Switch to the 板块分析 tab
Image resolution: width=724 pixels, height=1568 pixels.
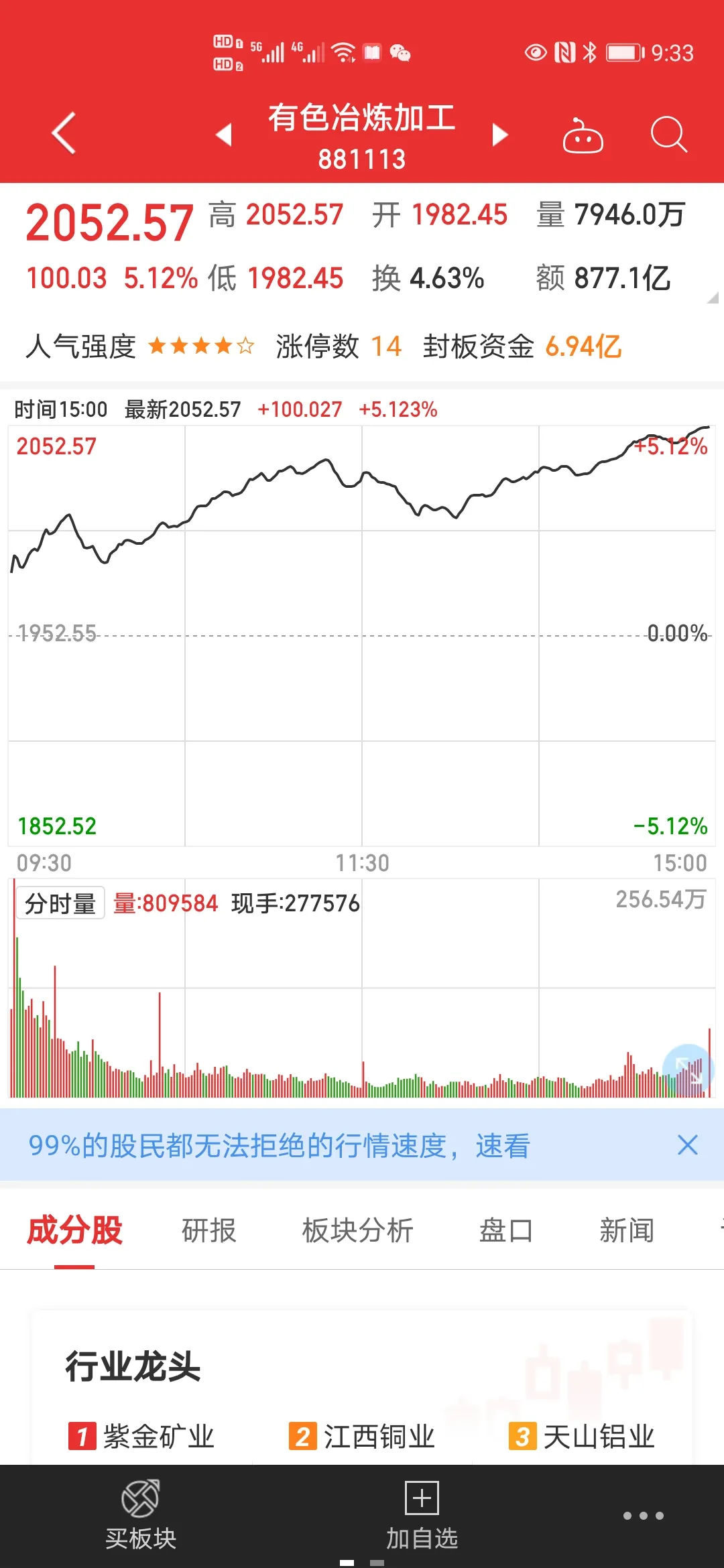(357, 1230)
